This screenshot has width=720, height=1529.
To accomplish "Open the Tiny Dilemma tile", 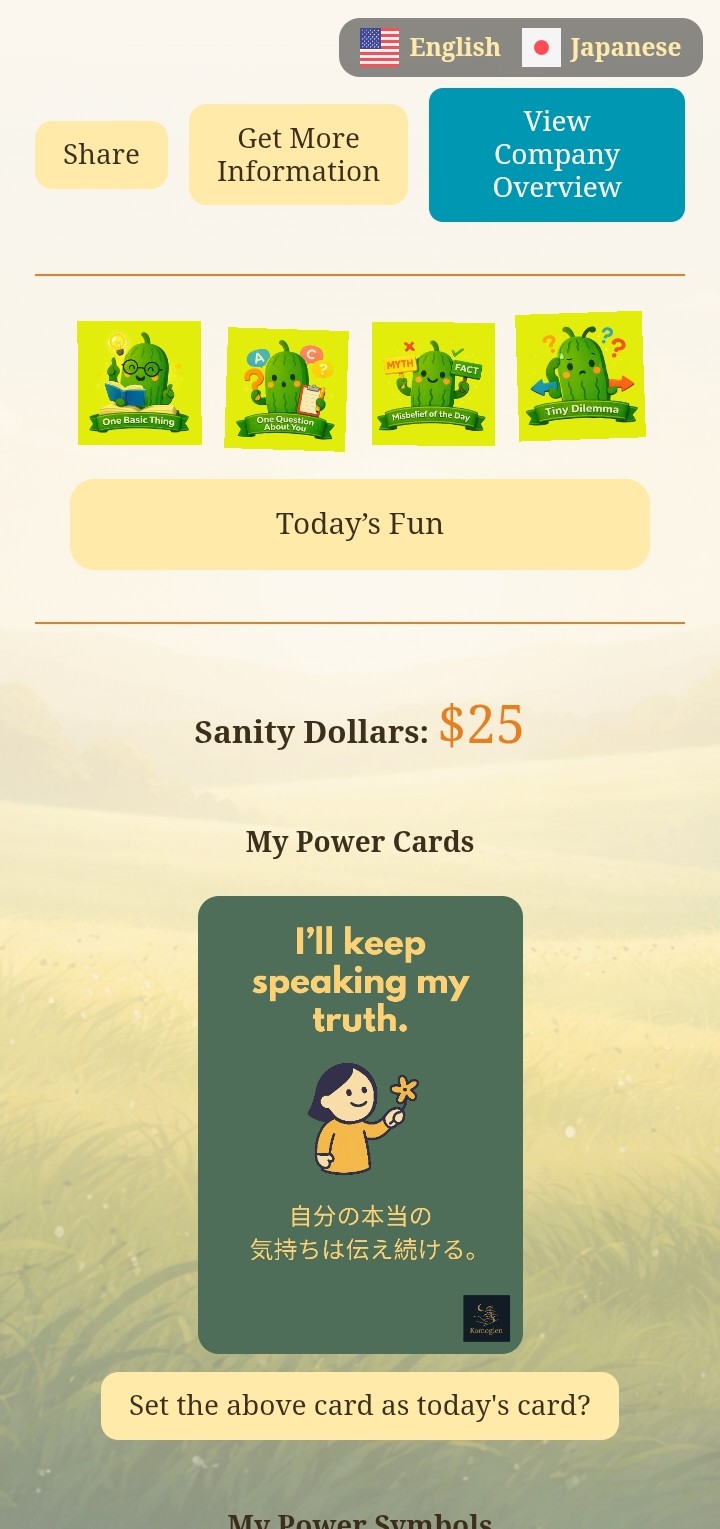I will click(580, 376).
